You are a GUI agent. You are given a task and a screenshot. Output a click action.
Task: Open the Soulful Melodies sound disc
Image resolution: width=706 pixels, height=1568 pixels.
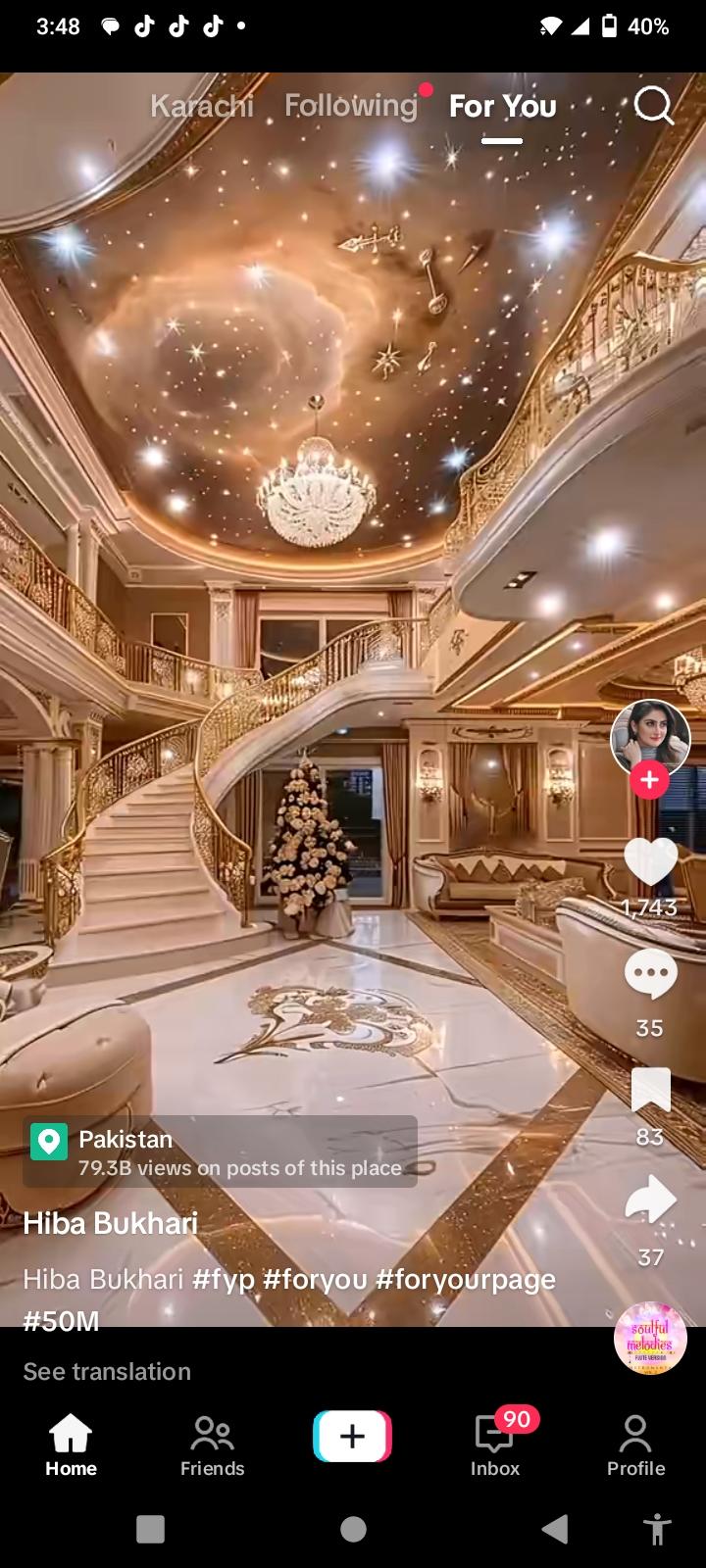pos(650,1338)
